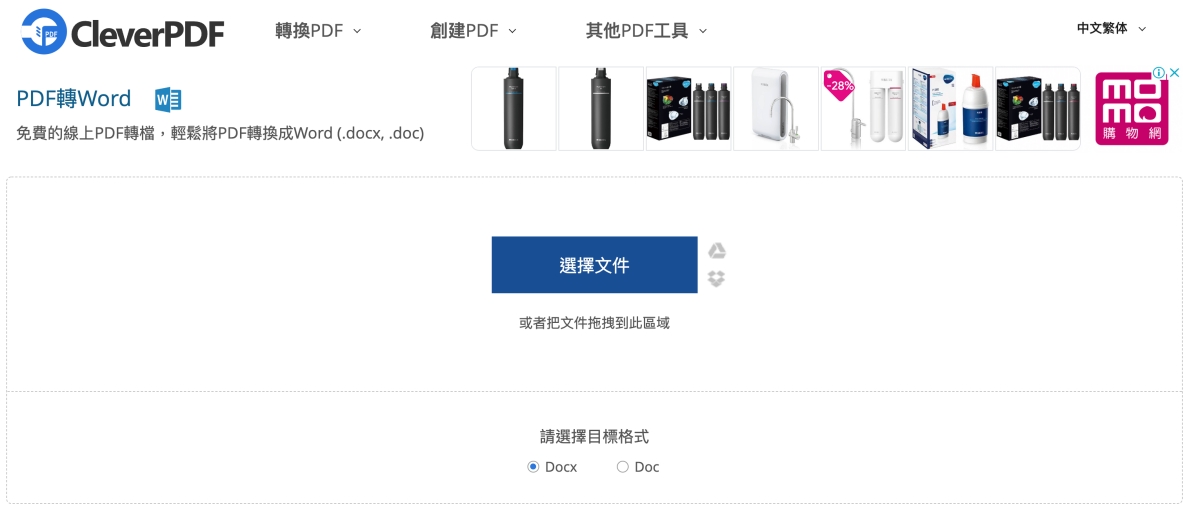Close the ad banner
The height and width of the screenshot is (516, 1200).
point(1175,73)
